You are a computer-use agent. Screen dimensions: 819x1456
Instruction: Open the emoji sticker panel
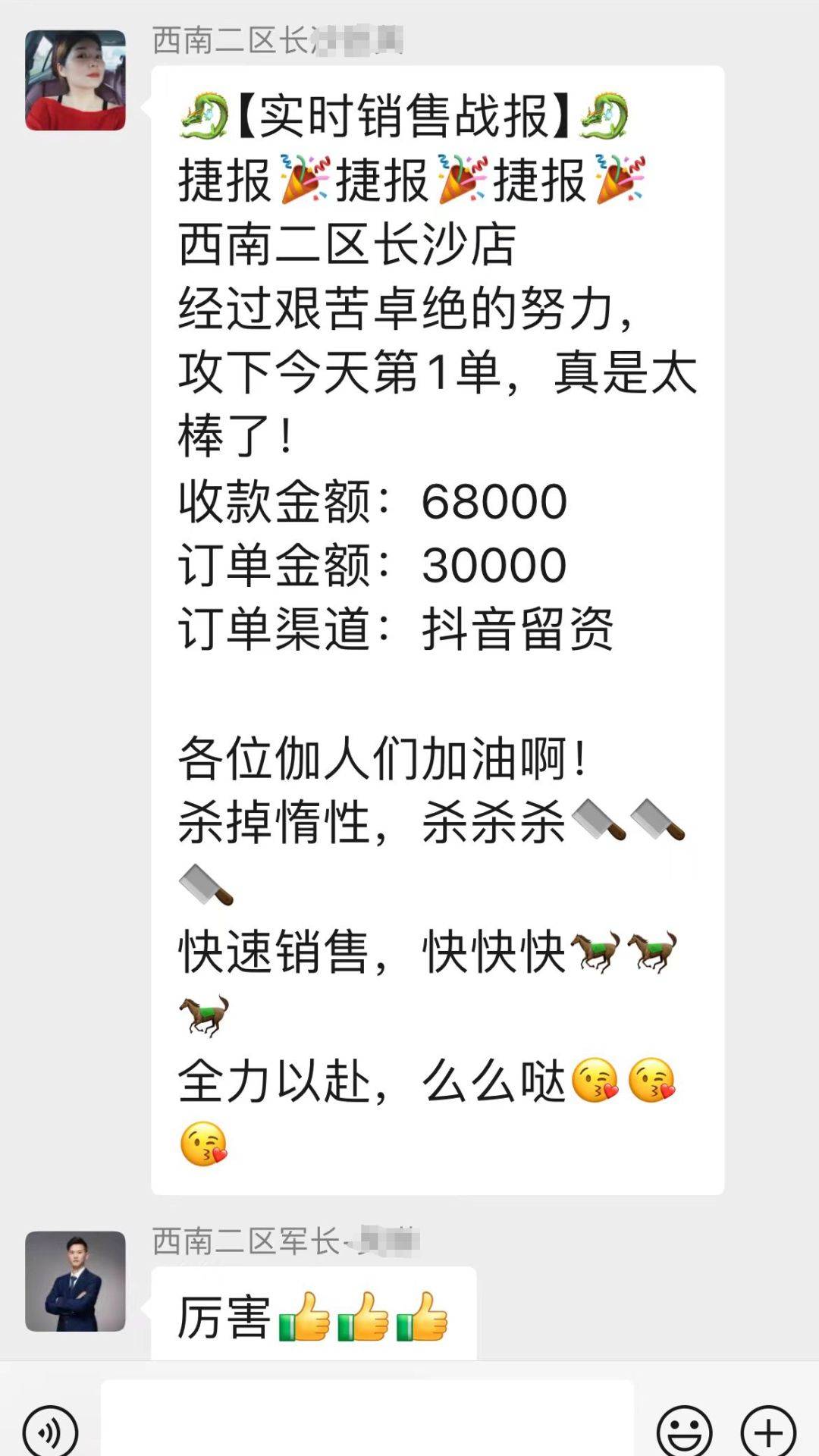[684, 1430]
